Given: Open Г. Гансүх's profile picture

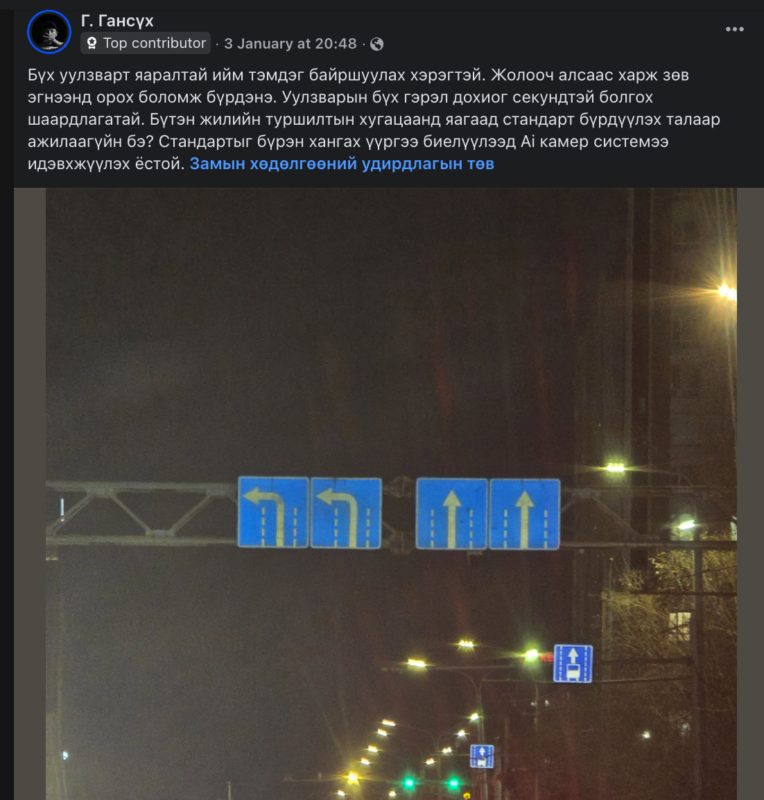Looking at the screenshot, I should click(49, 32).
